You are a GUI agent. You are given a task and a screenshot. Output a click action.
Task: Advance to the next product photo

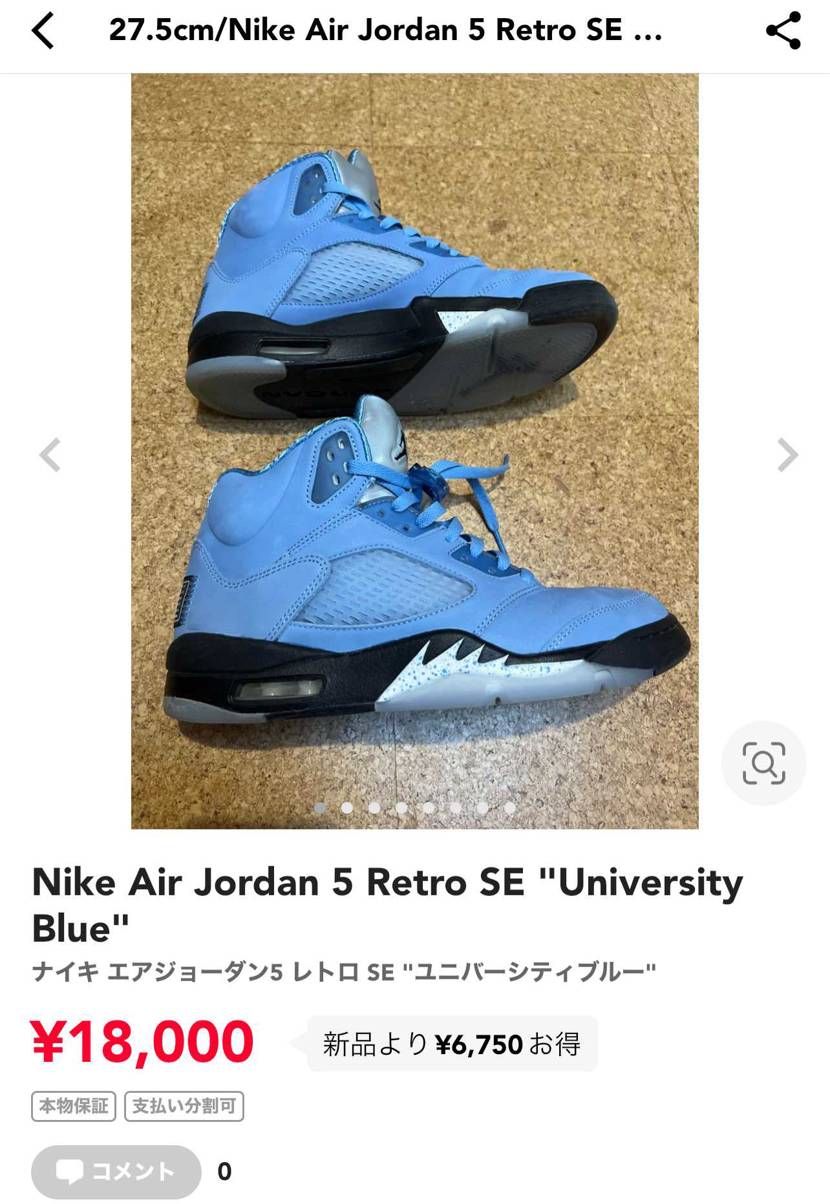(786, 455)
